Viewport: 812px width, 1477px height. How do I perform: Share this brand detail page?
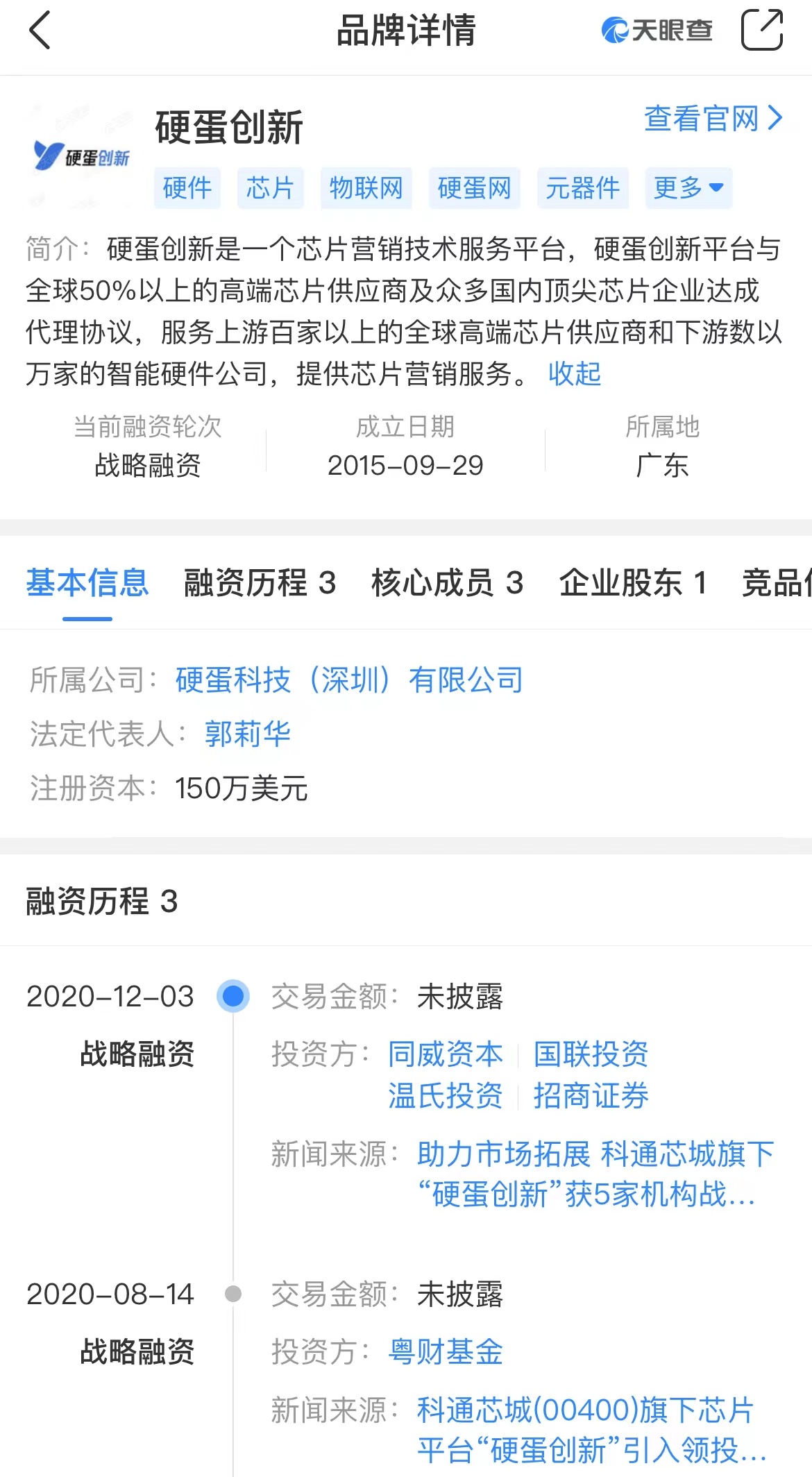[762, 30]
